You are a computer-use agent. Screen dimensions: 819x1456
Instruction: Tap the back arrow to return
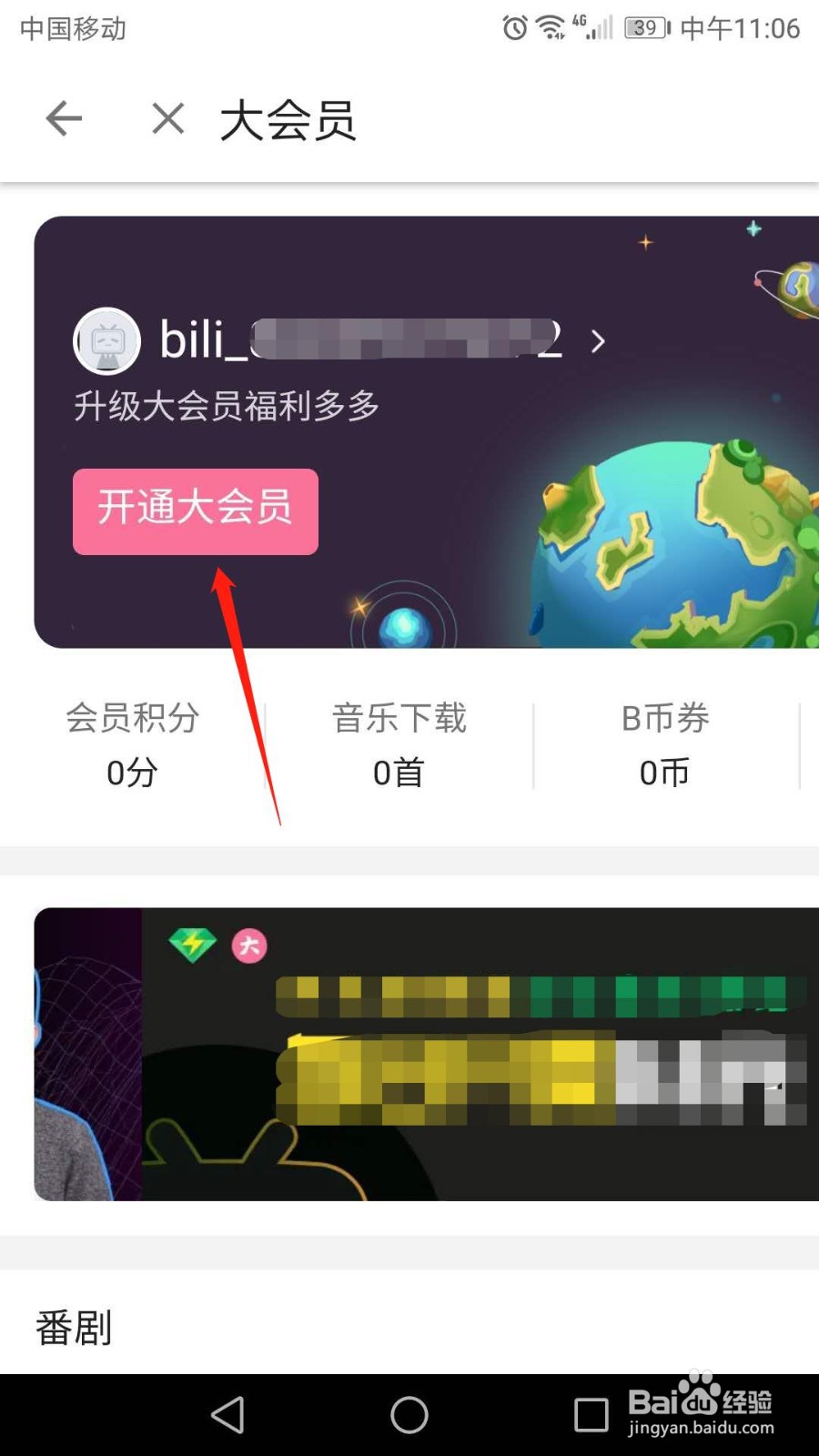click(x=62, y=118)
